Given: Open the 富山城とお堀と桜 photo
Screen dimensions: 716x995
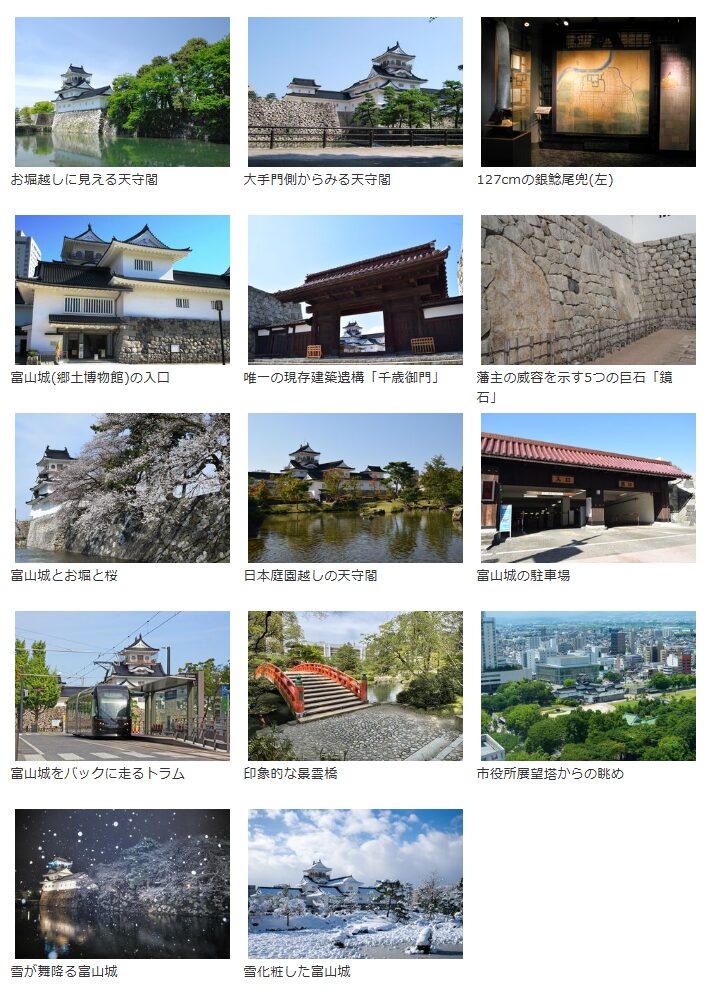Looking at the screenshot, I should coord(122,488).
